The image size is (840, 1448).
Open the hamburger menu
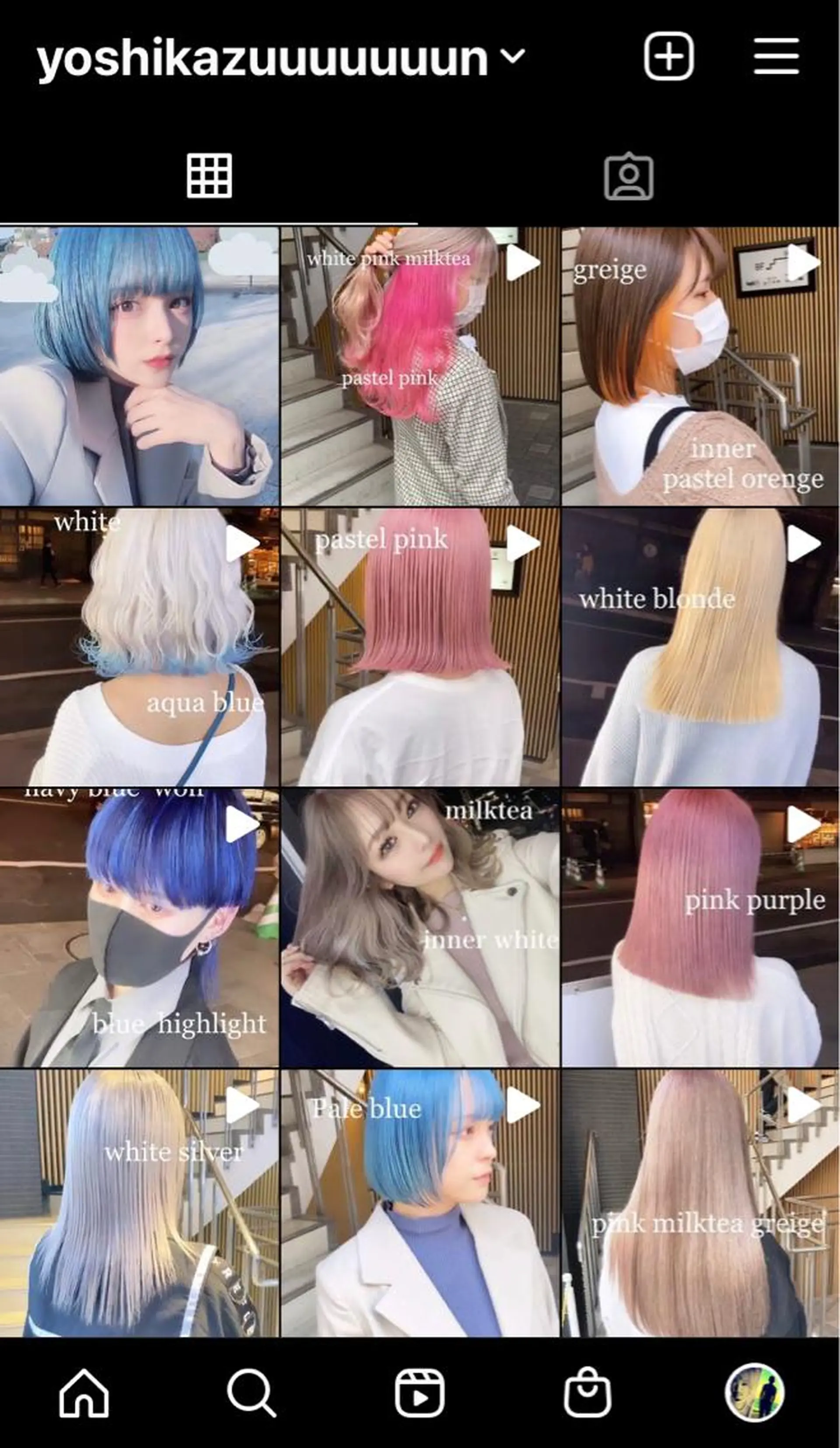coord(777,56)
